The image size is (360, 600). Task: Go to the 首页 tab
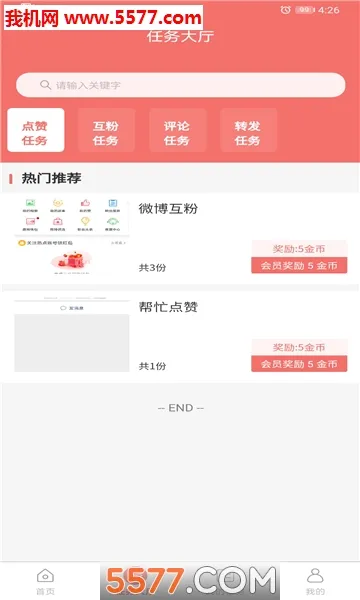pos(45,582)
